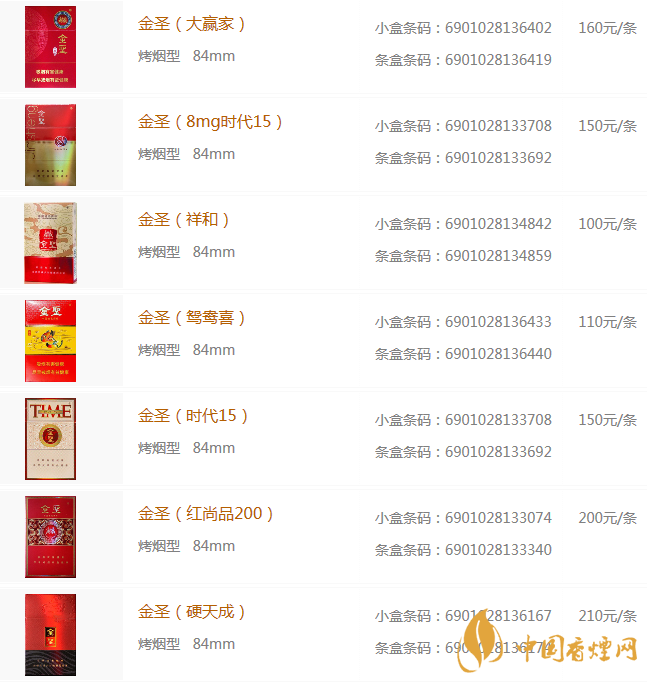Open the 金圣（8mg时代15）title link

[211, 122]
